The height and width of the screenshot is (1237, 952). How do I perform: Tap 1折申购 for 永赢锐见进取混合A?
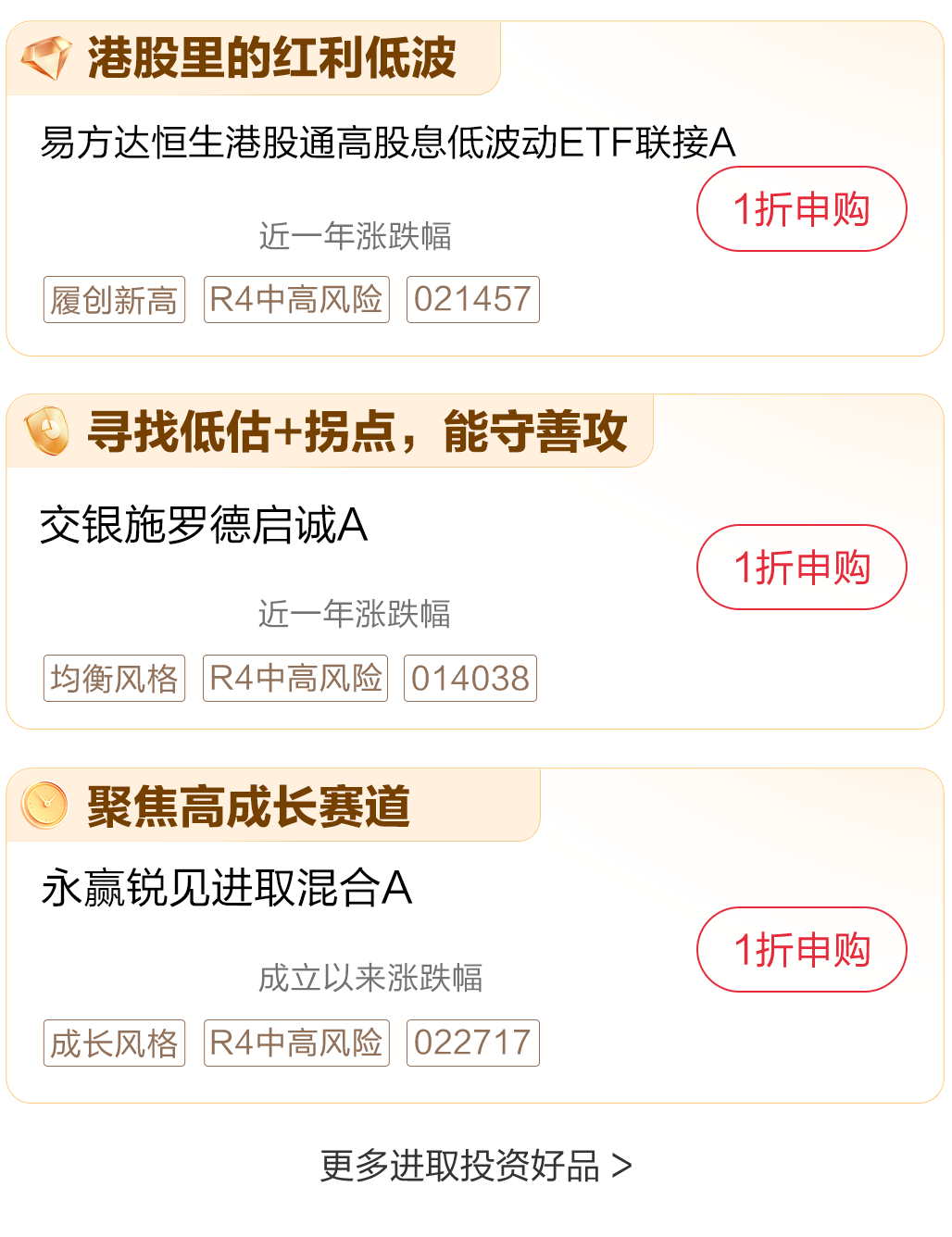(x=801, y=950)
